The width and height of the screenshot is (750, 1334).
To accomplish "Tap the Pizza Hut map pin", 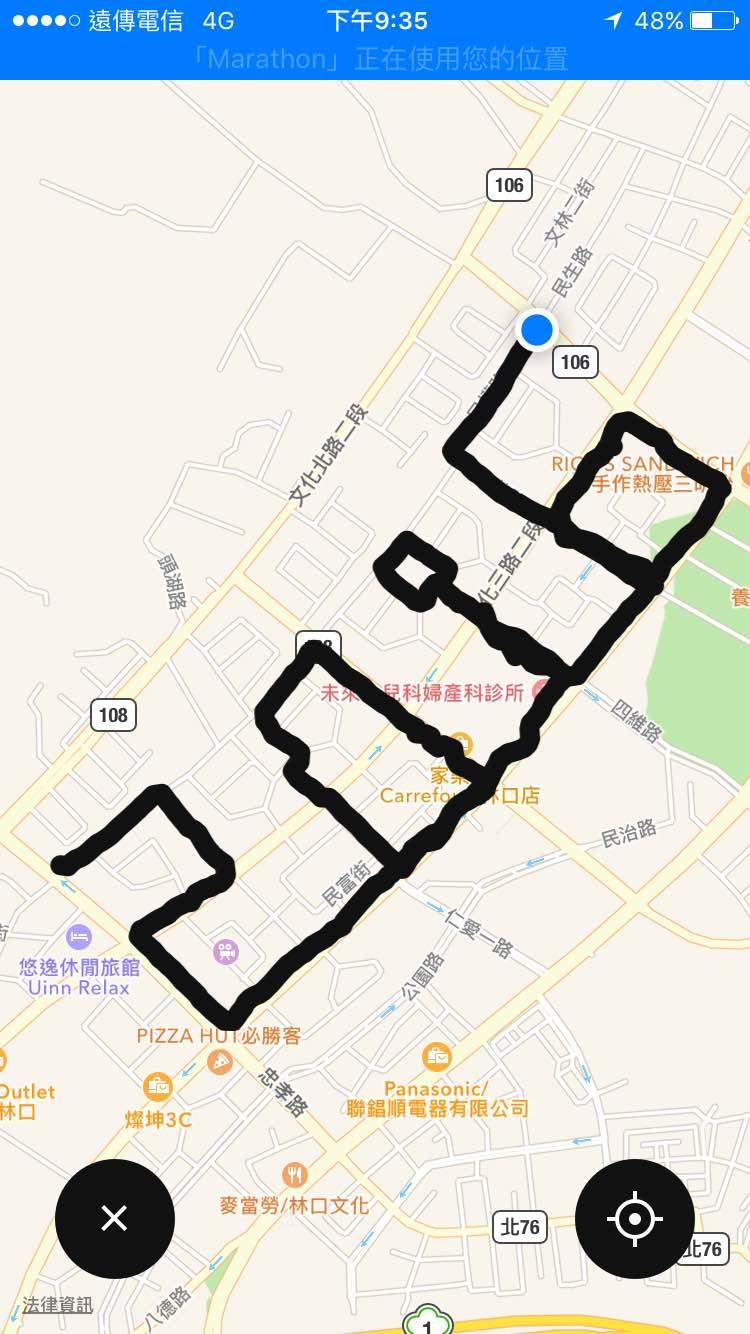I will (222, 1064).
